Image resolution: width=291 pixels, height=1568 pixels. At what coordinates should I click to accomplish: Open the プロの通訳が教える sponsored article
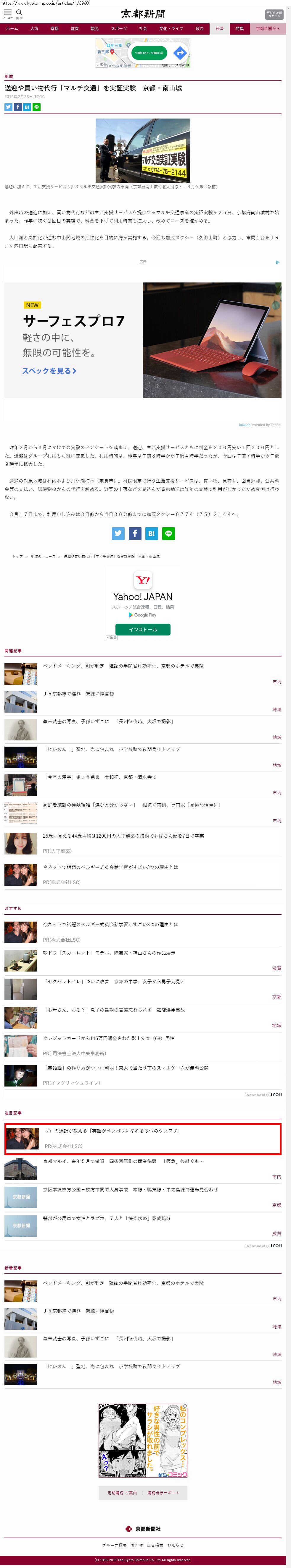tap(112, 1130)
